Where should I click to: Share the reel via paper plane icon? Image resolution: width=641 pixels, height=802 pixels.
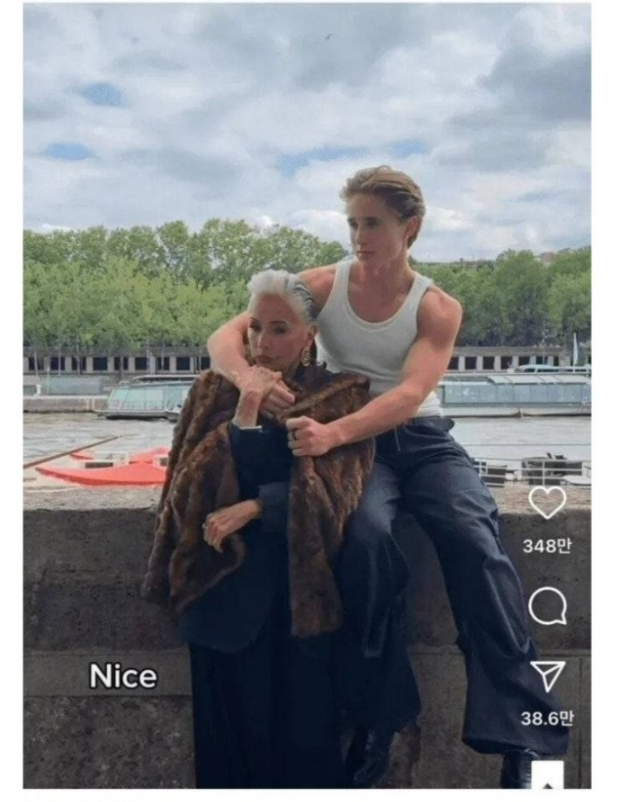(547, 677)
